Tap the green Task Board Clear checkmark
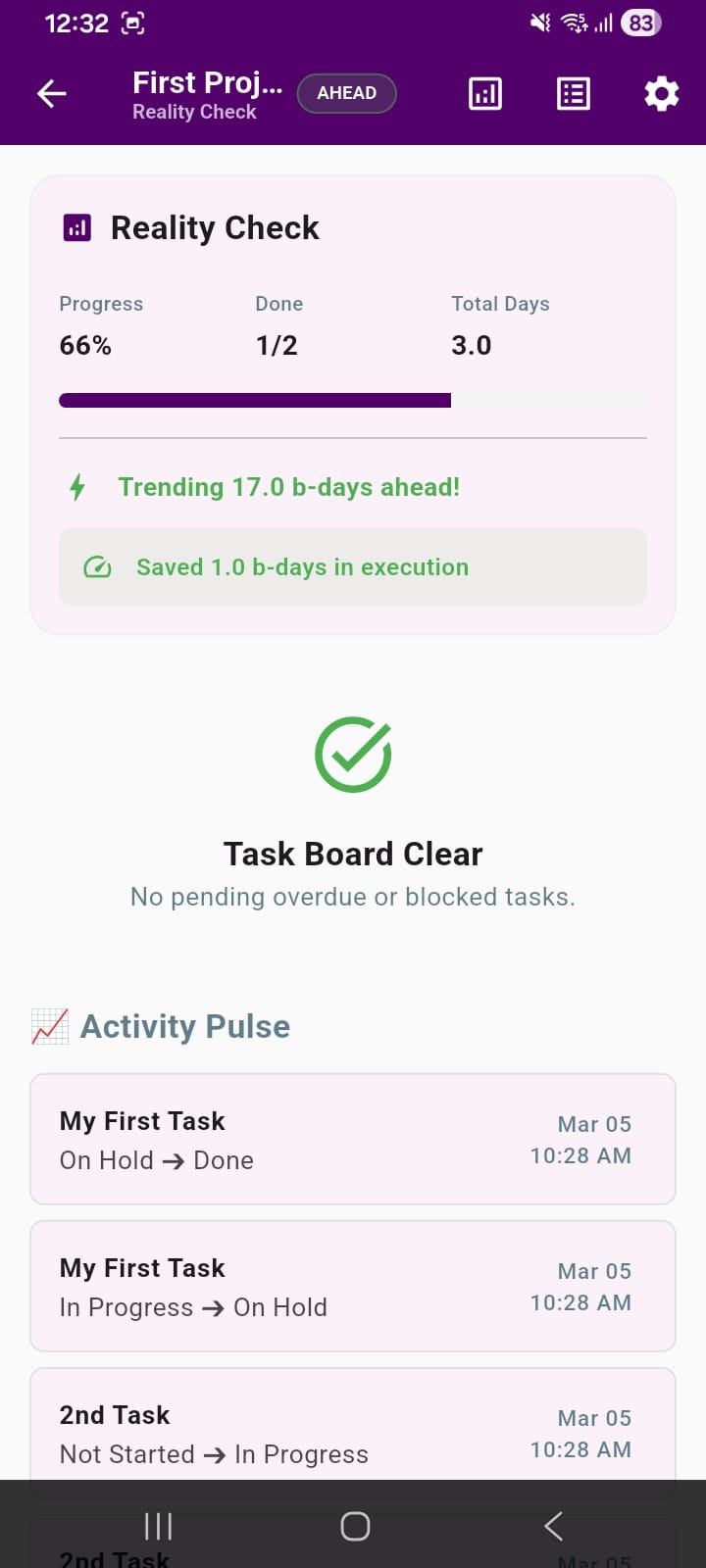 [353, 754]
